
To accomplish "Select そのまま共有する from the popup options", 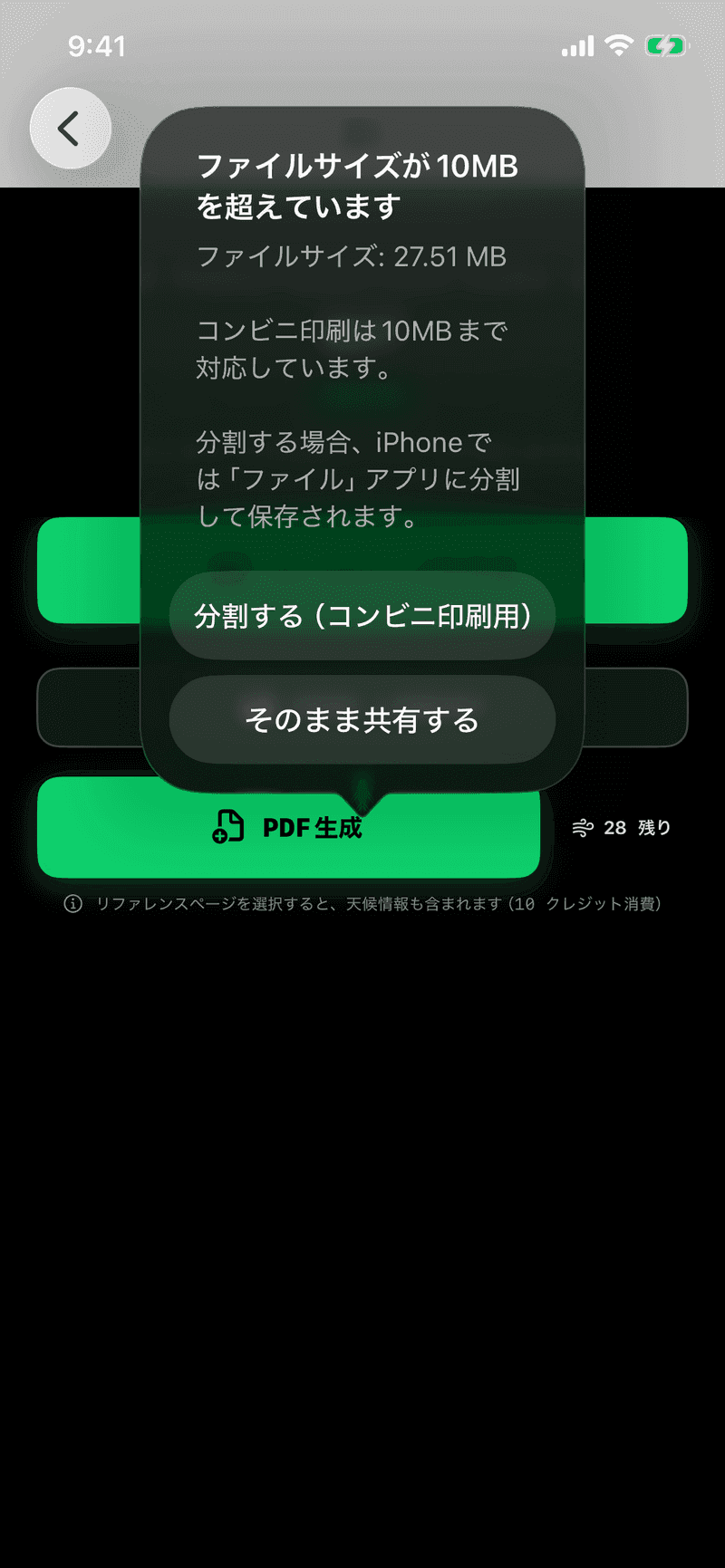I will pos(362,720).
